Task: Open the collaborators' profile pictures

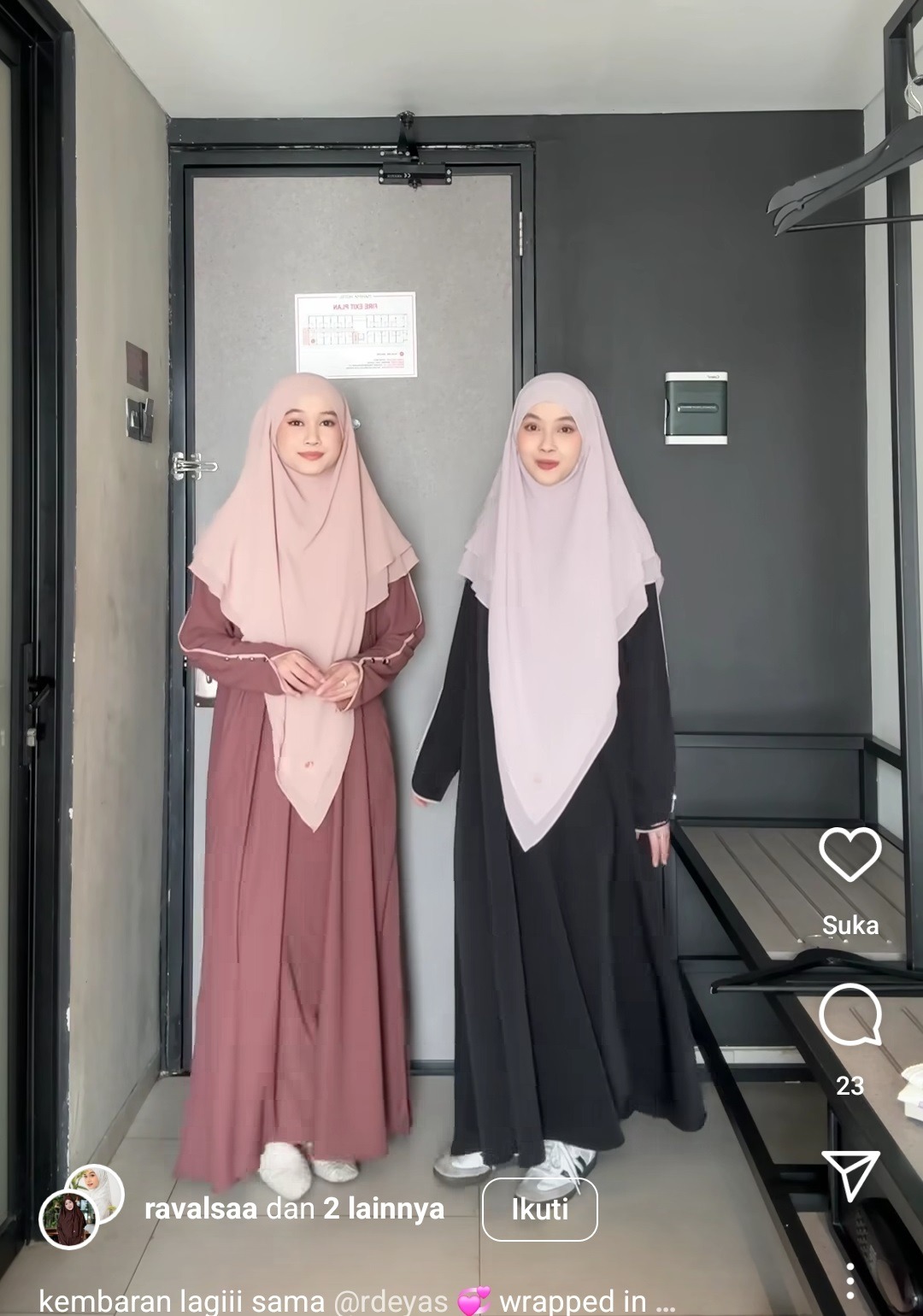Action: pos(82,1206)
